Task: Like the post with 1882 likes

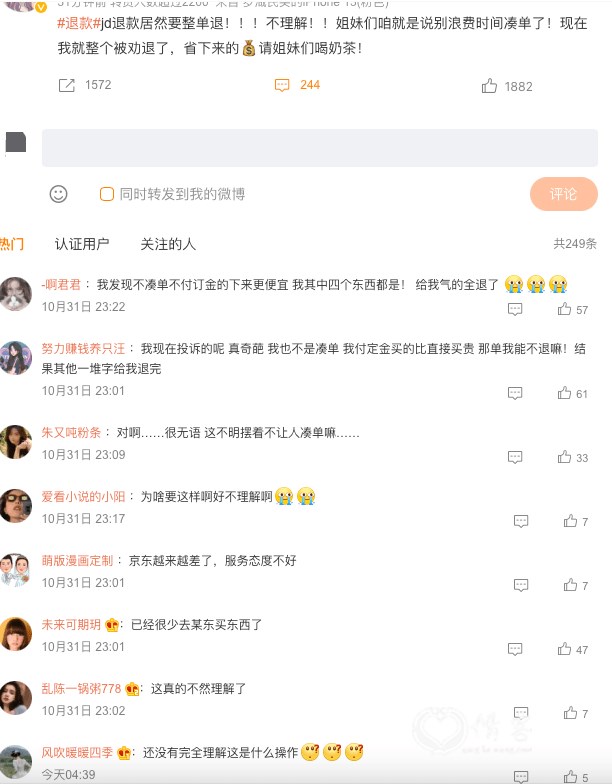Action: tap(489, 87)
